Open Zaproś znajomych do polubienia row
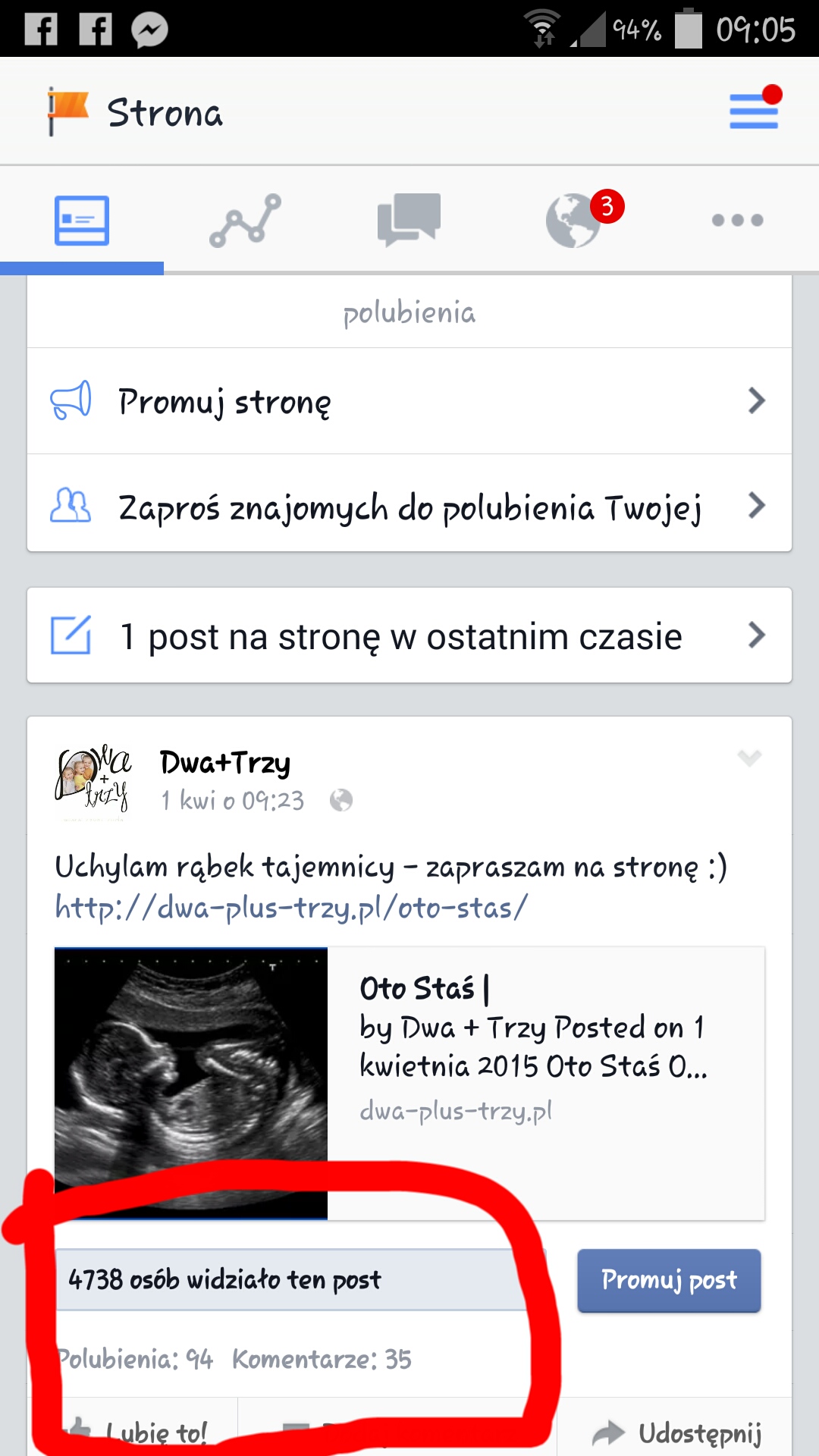The height and width of the screenshot is (1456, 819). point(409,507)
